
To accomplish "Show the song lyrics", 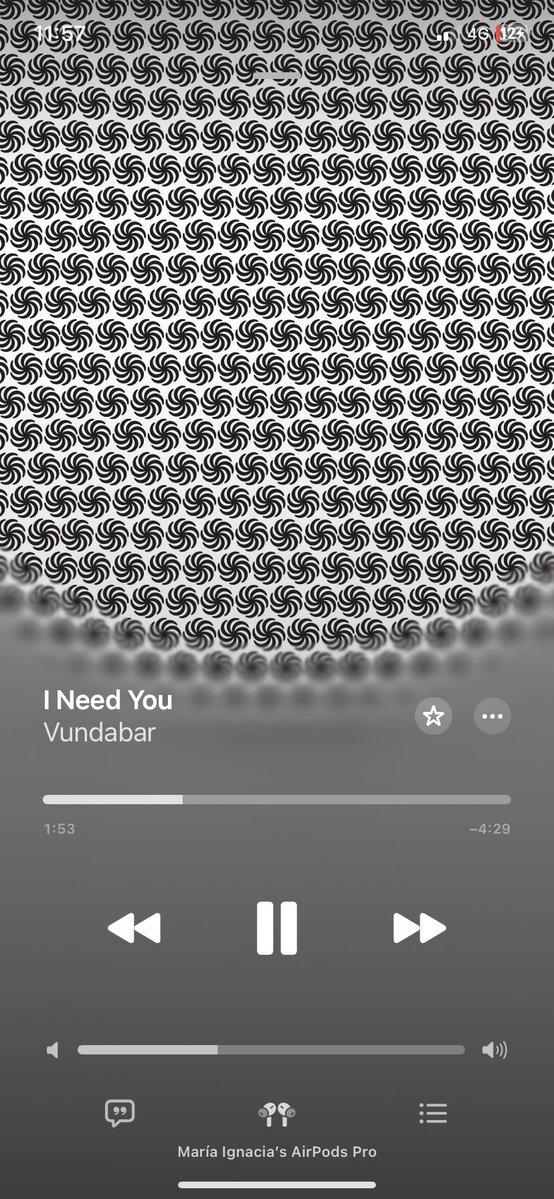I will [119, 1113].
